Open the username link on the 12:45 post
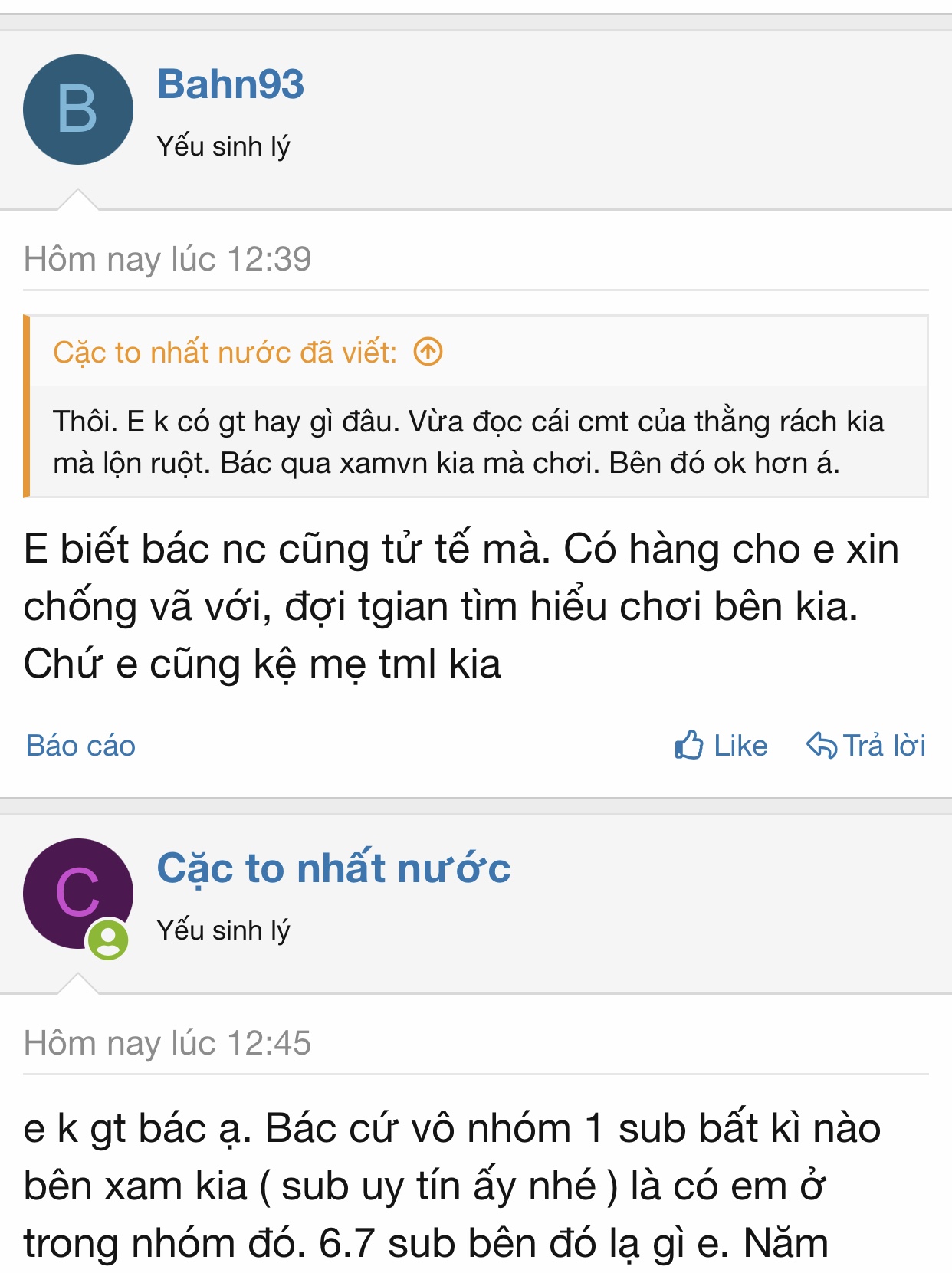The image size is (952, 1273). click(x=333, y=868)
